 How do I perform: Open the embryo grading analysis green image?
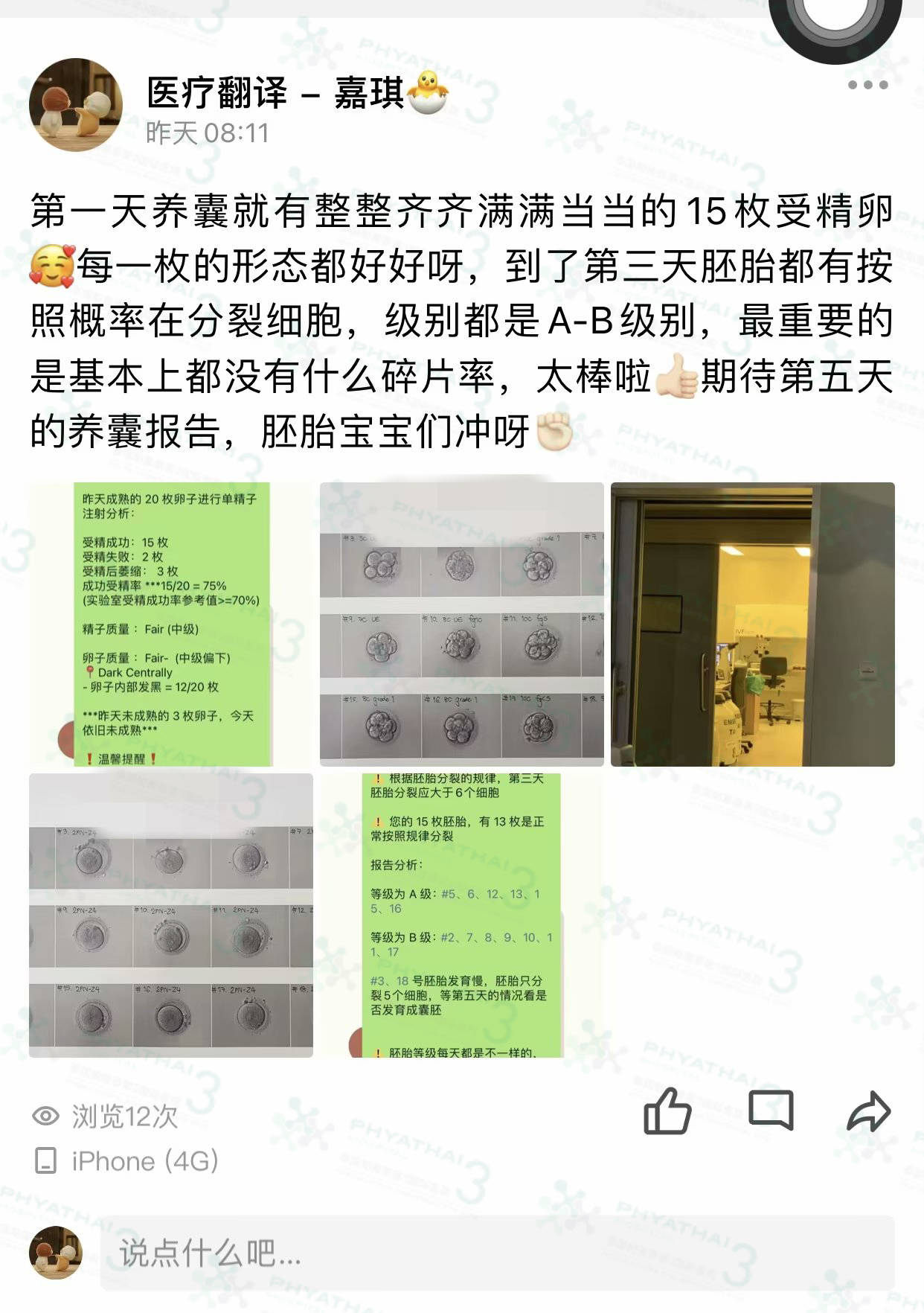pyautogui.click(x=461, y=915)
